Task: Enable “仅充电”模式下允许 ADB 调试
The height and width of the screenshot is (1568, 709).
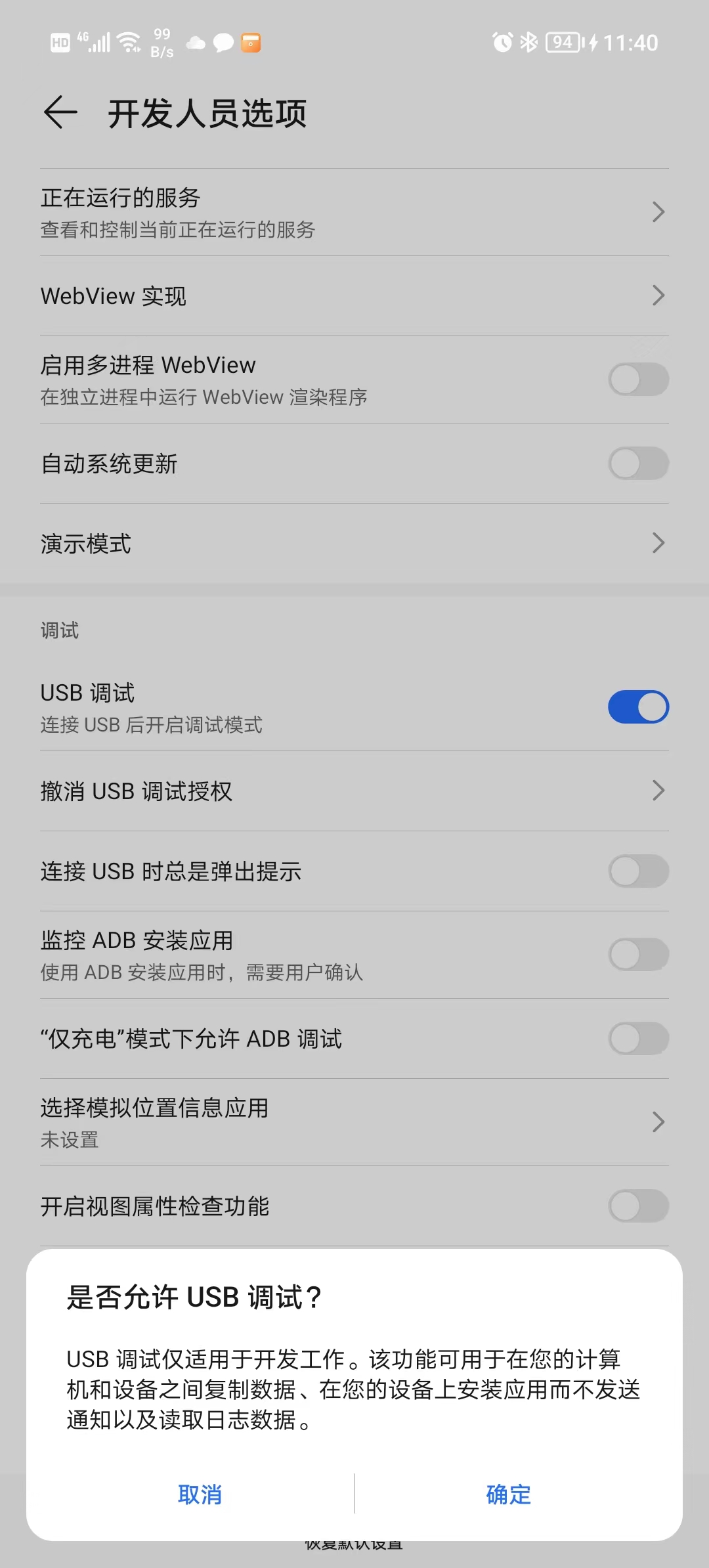Action: point(638,1039)
